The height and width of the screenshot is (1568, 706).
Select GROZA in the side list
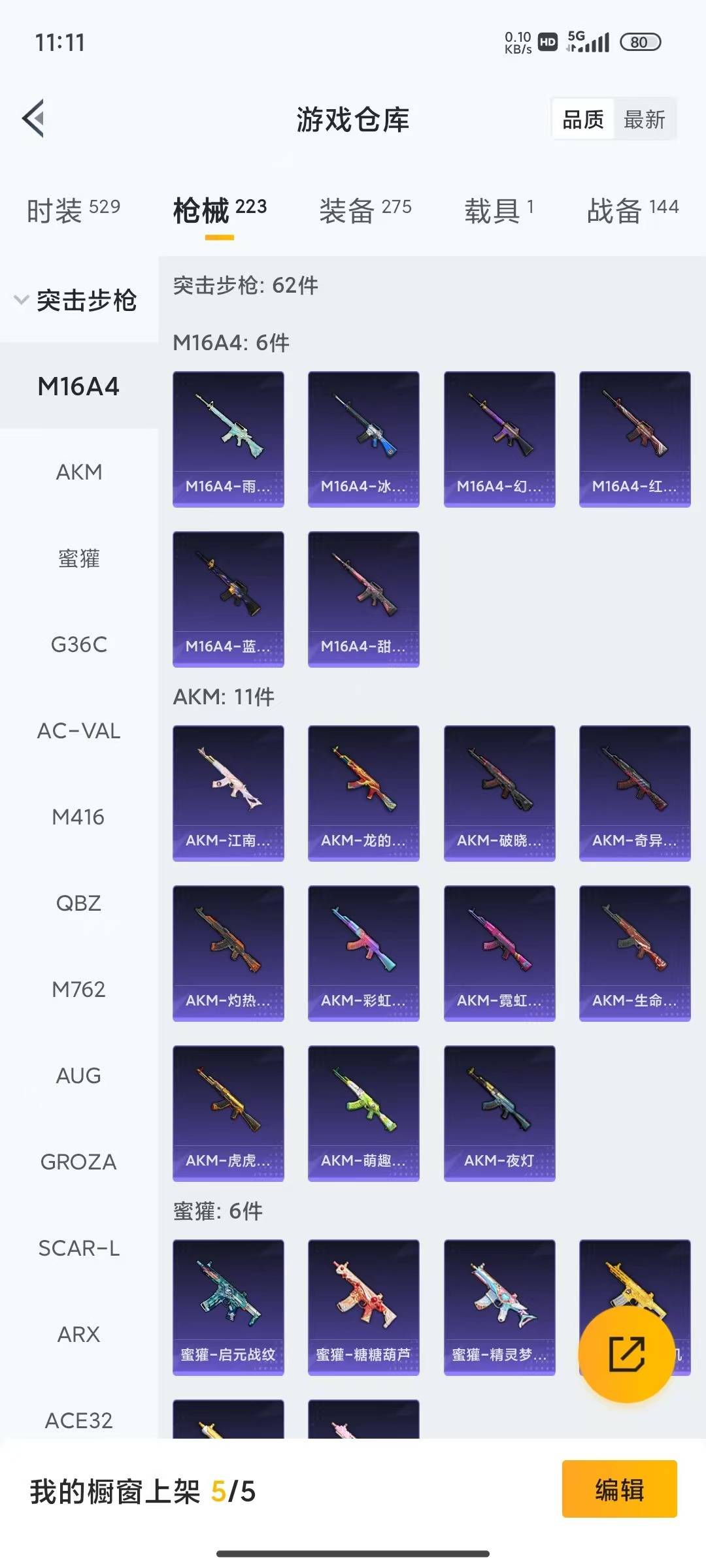pyautogui.click(x=78, y=1162)
